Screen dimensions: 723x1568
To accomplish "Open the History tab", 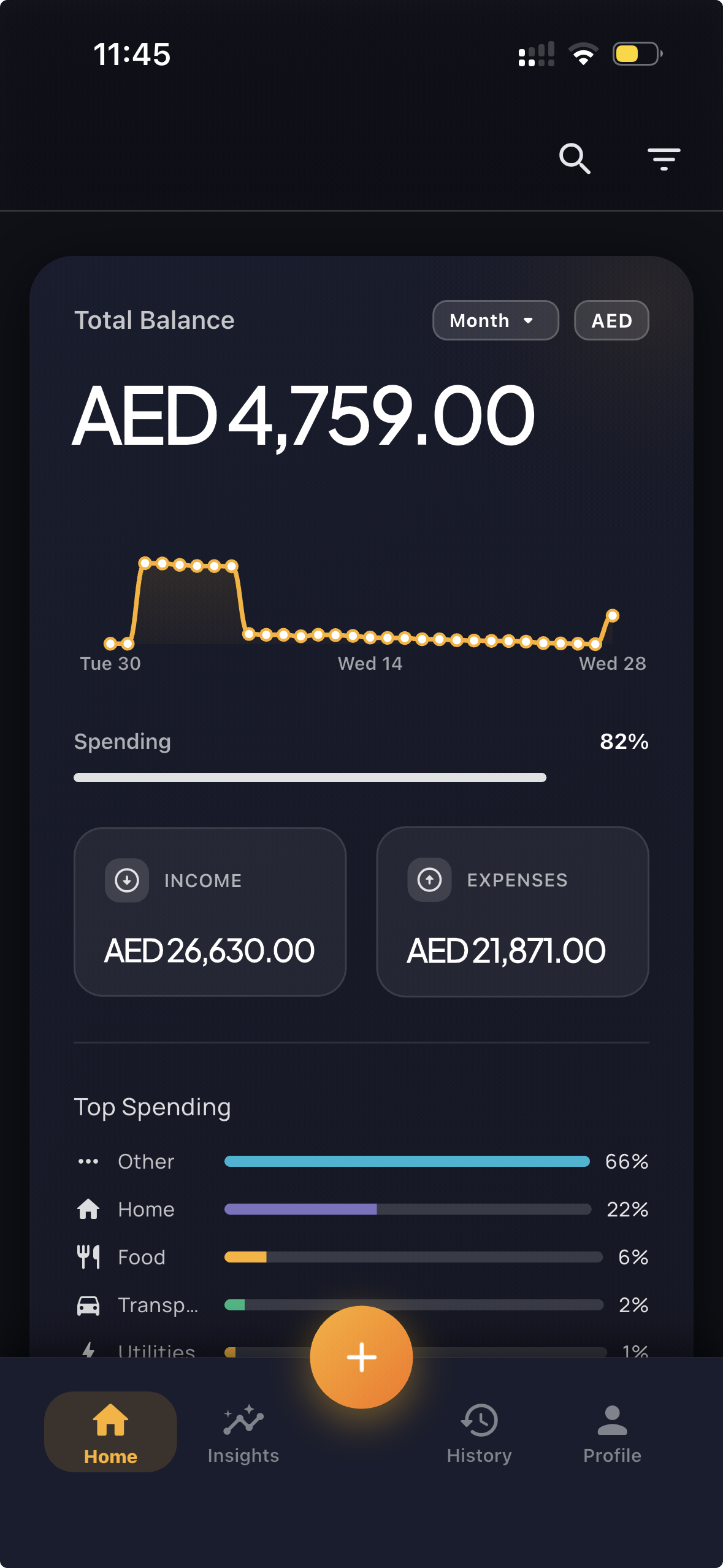I will point(480,1435).
